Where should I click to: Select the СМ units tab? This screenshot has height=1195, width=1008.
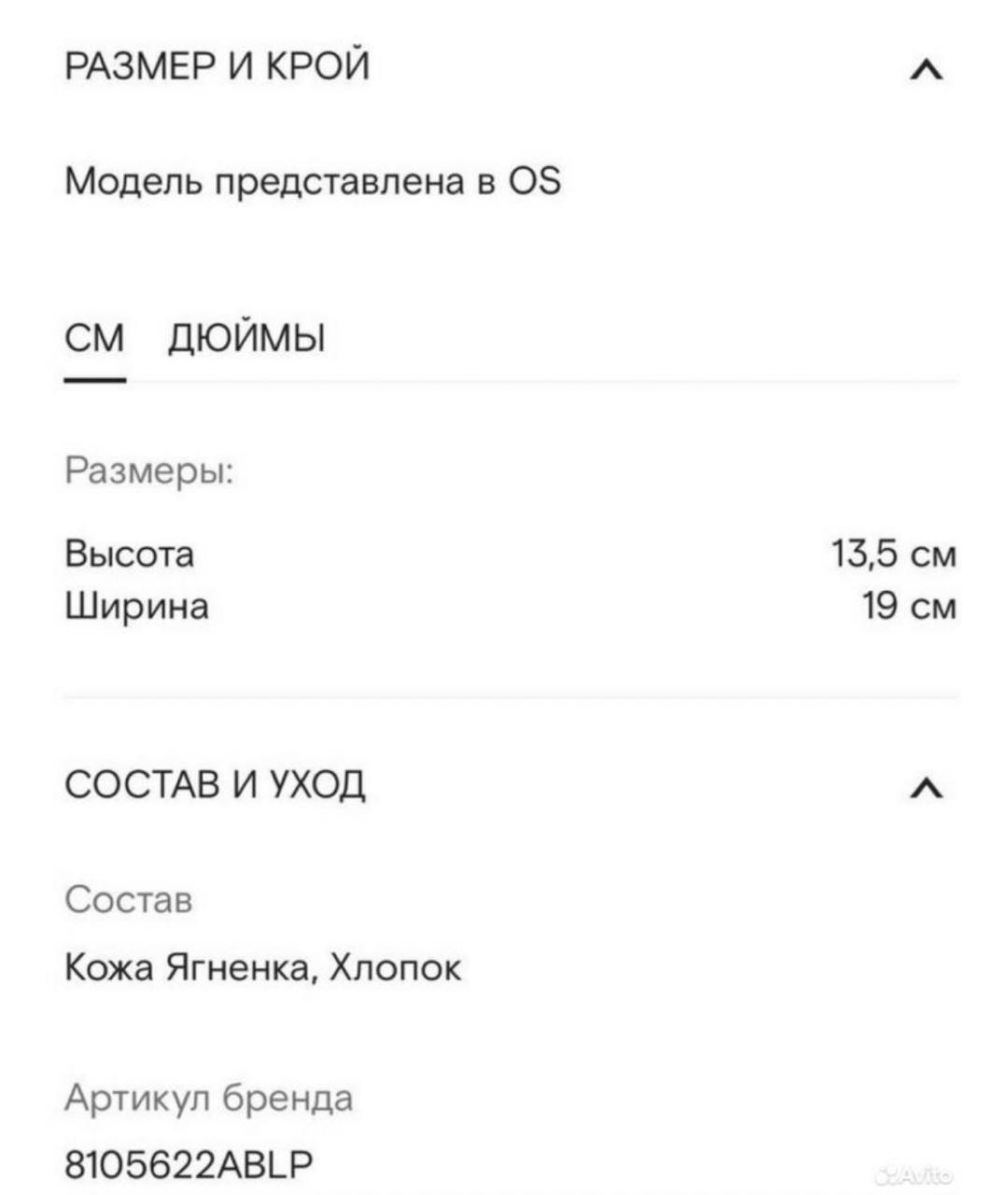94,338
